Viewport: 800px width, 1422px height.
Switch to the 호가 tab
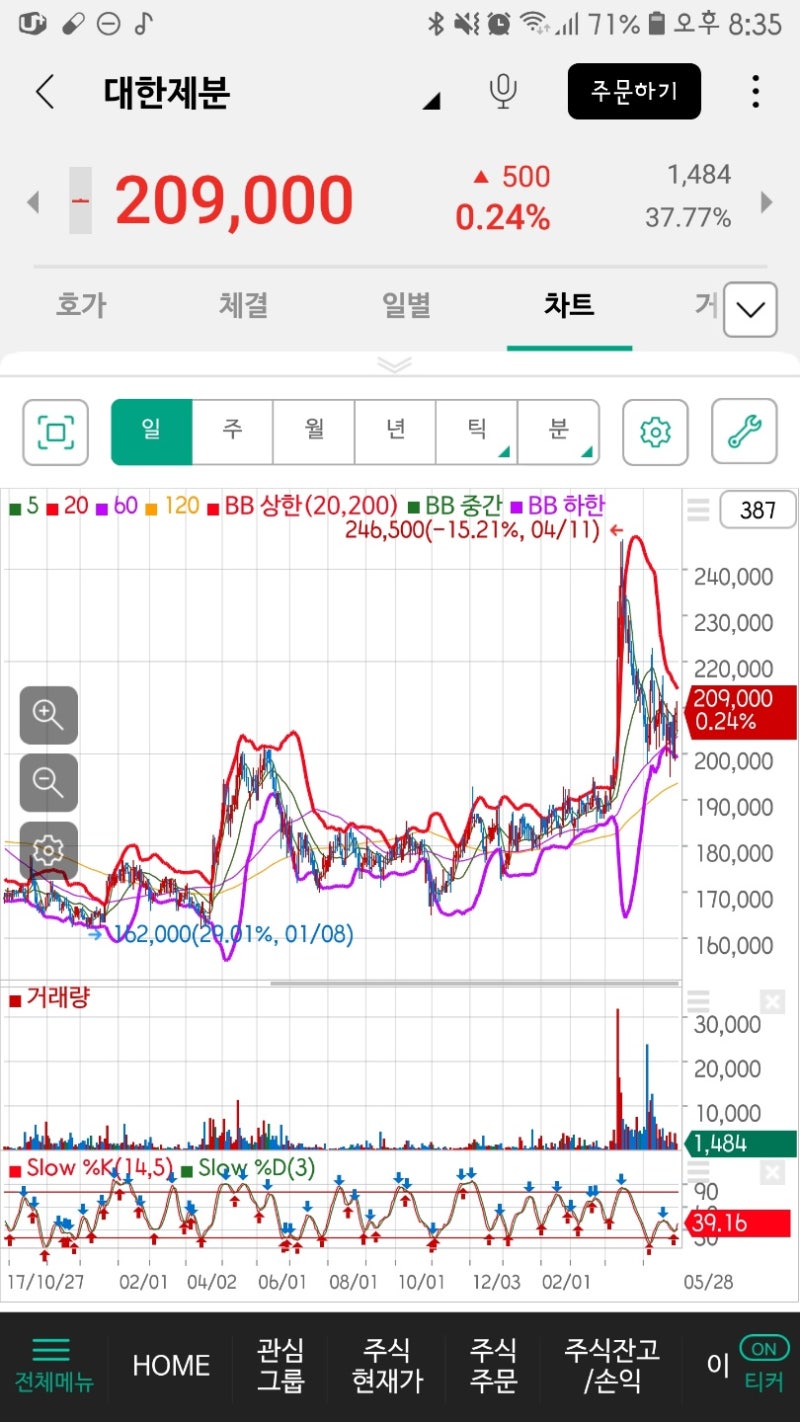[80, 305]
